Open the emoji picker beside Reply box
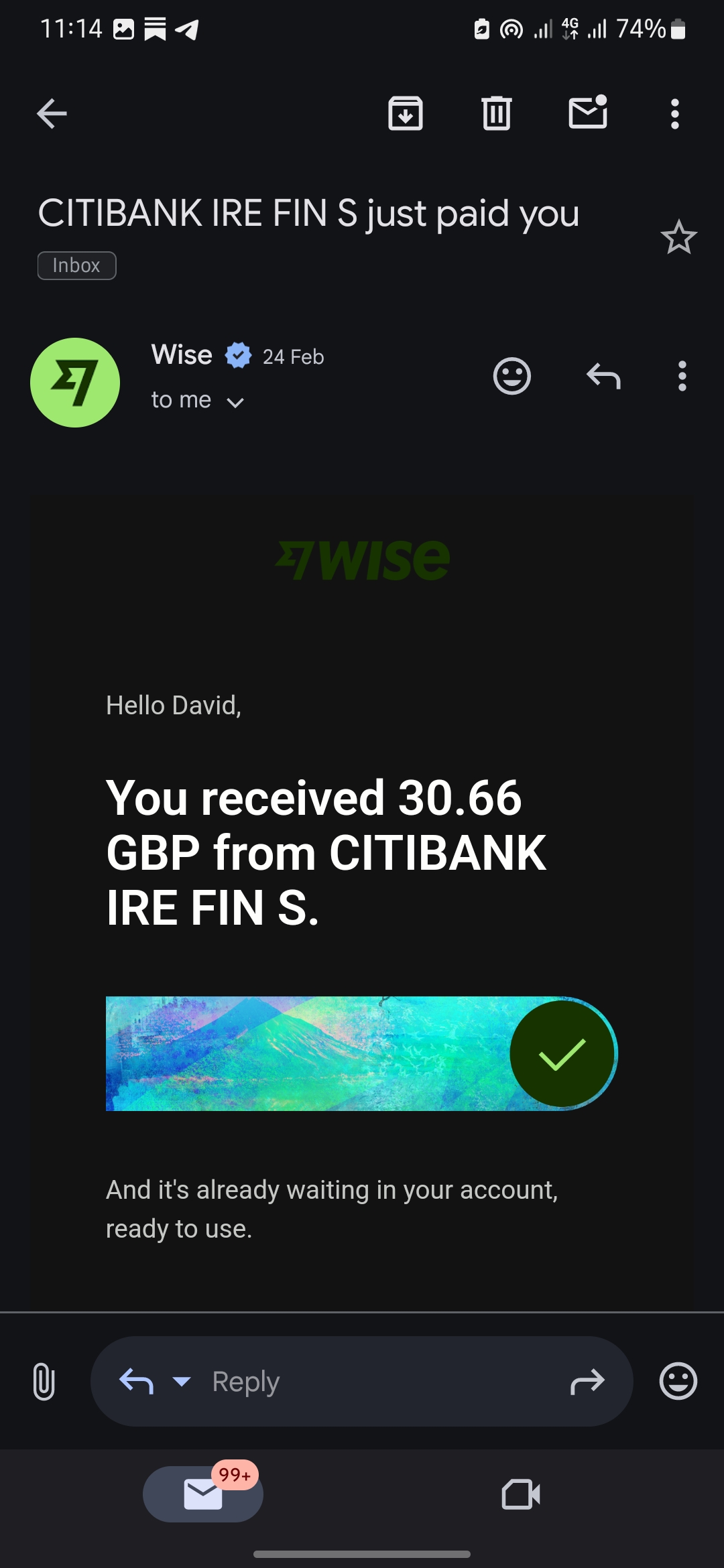Image resolution: width=724 pixels, height=1568 pixels. [678, 1381]
